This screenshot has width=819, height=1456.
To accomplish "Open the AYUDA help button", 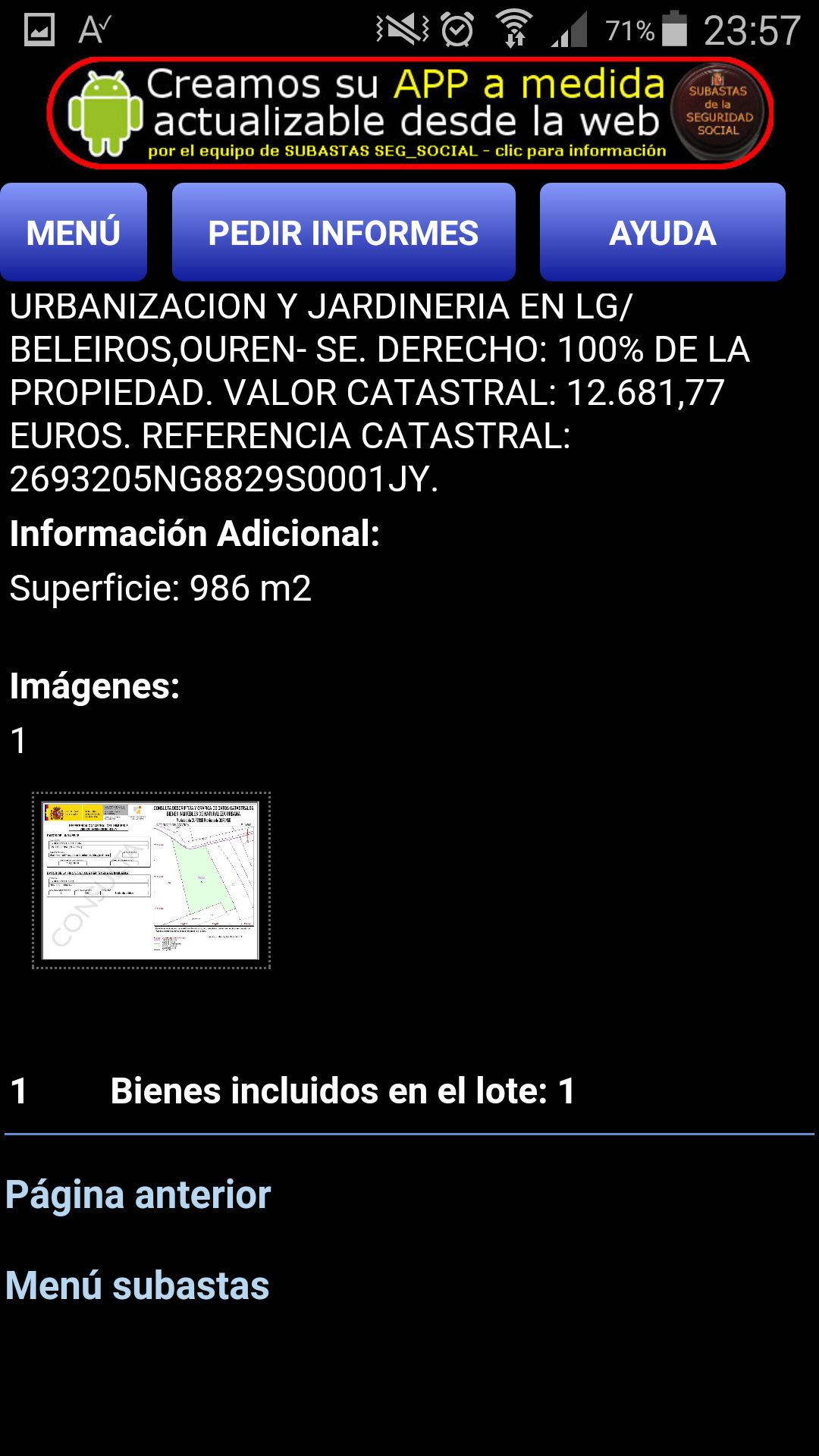I will pyautogui.click(x=662, y=232).
